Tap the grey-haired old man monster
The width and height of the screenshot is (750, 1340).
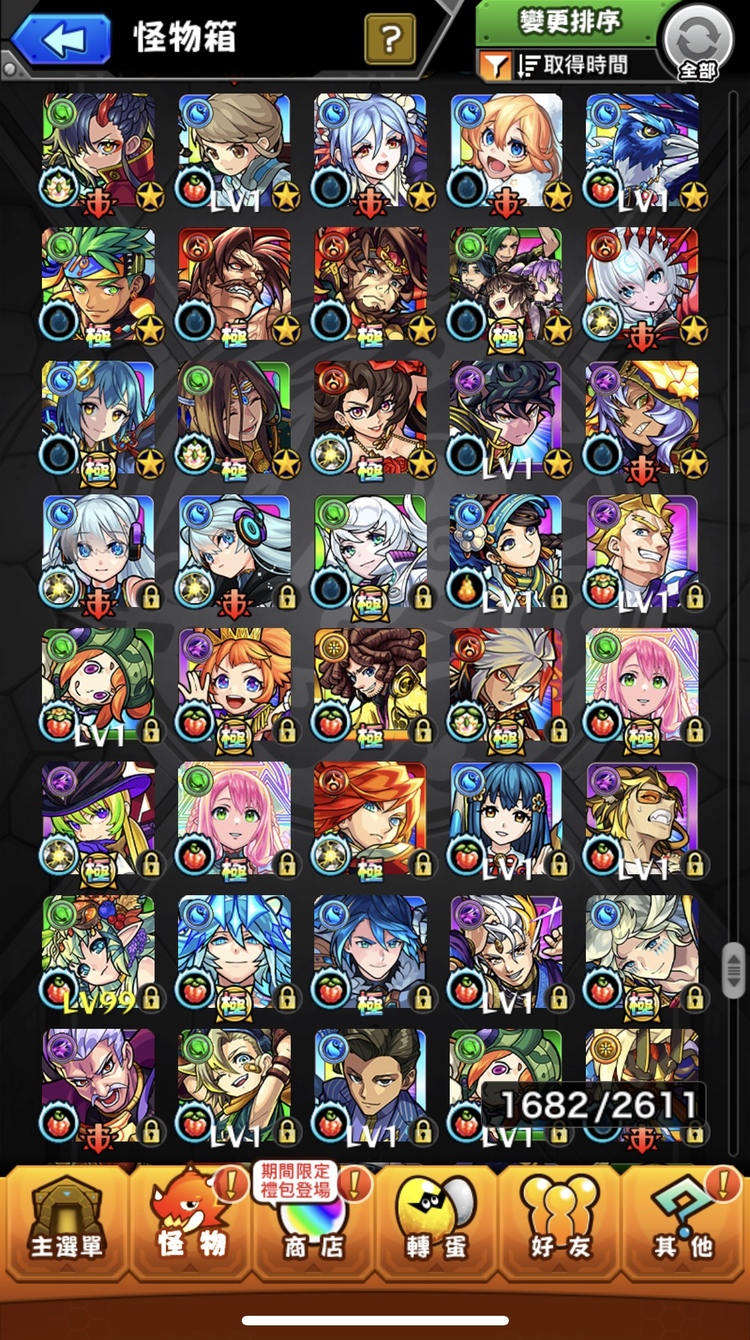tap(99, 1085)
